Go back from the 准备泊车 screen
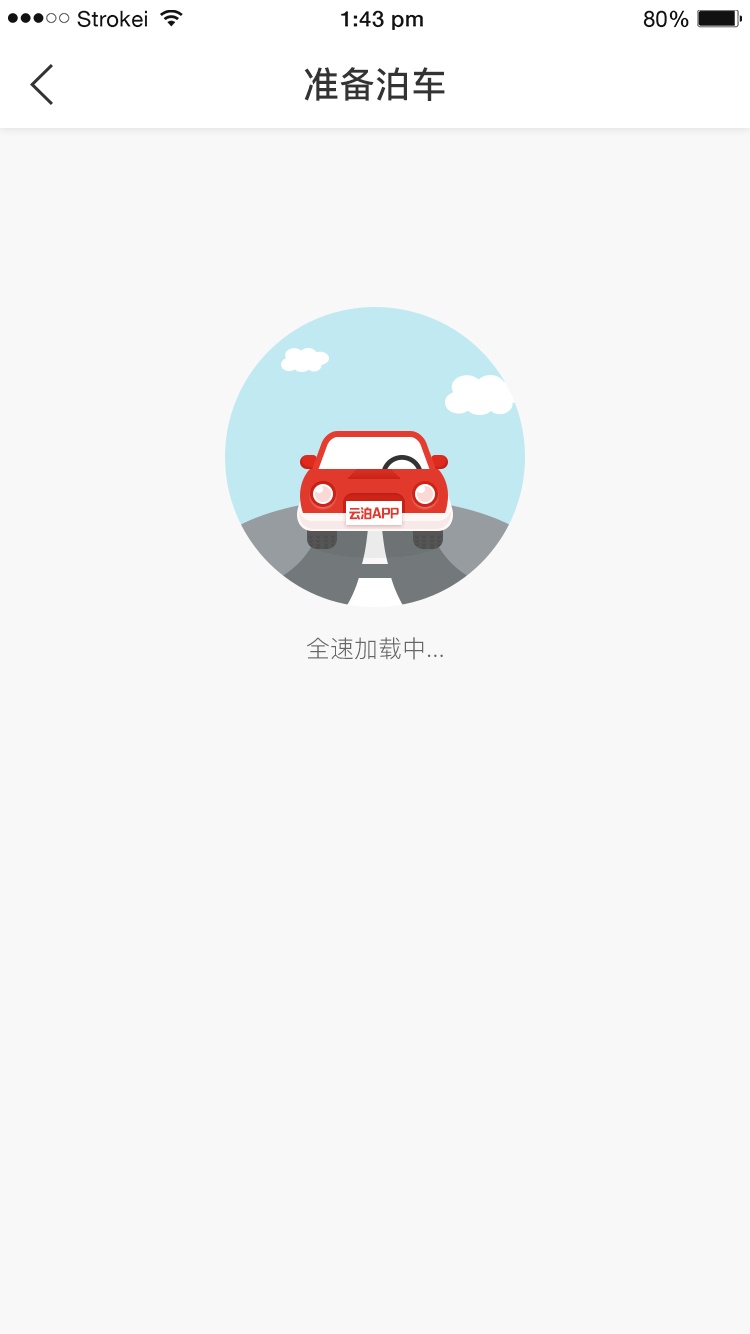 pyautogui.click(x=41, y=85)
